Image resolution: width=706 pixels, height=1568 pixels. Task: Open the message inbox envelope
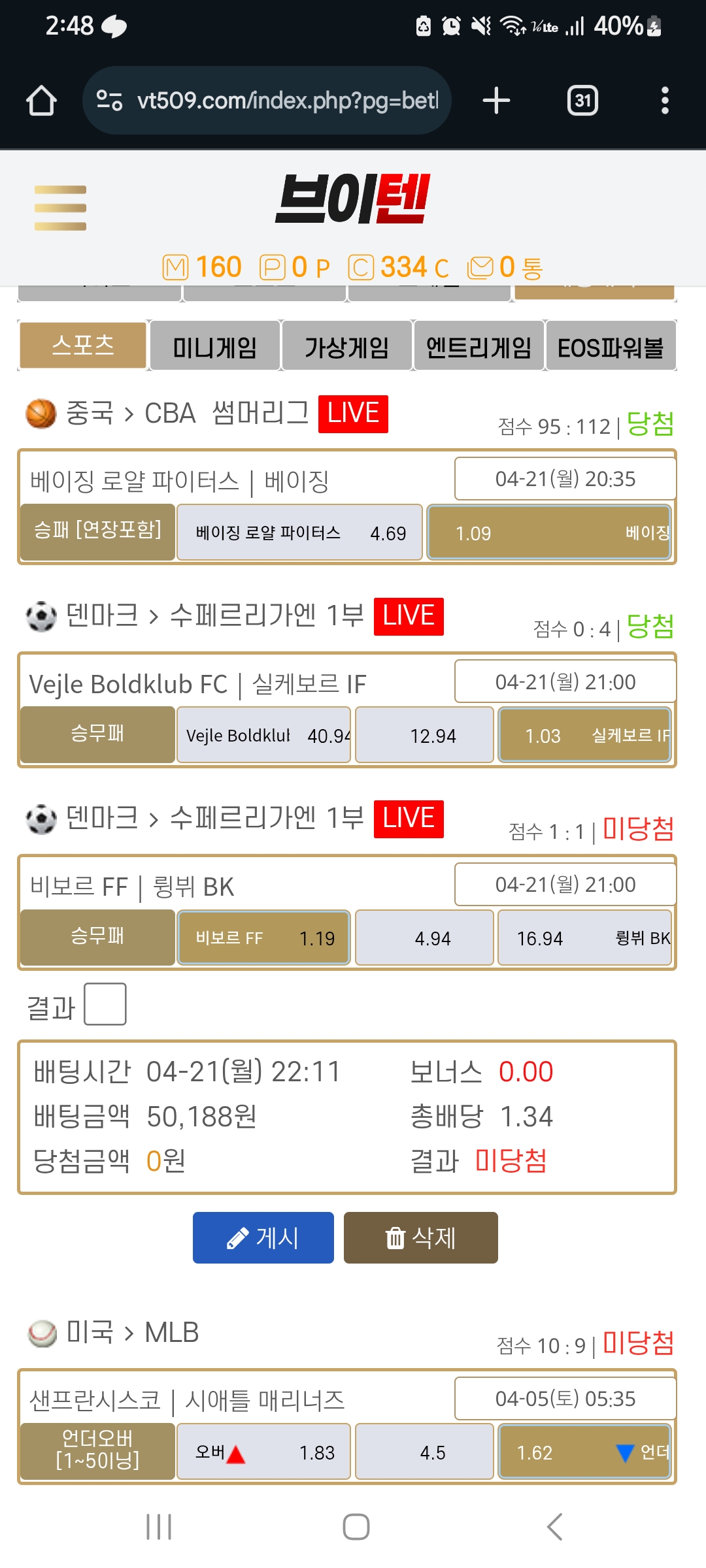[480, 268]
